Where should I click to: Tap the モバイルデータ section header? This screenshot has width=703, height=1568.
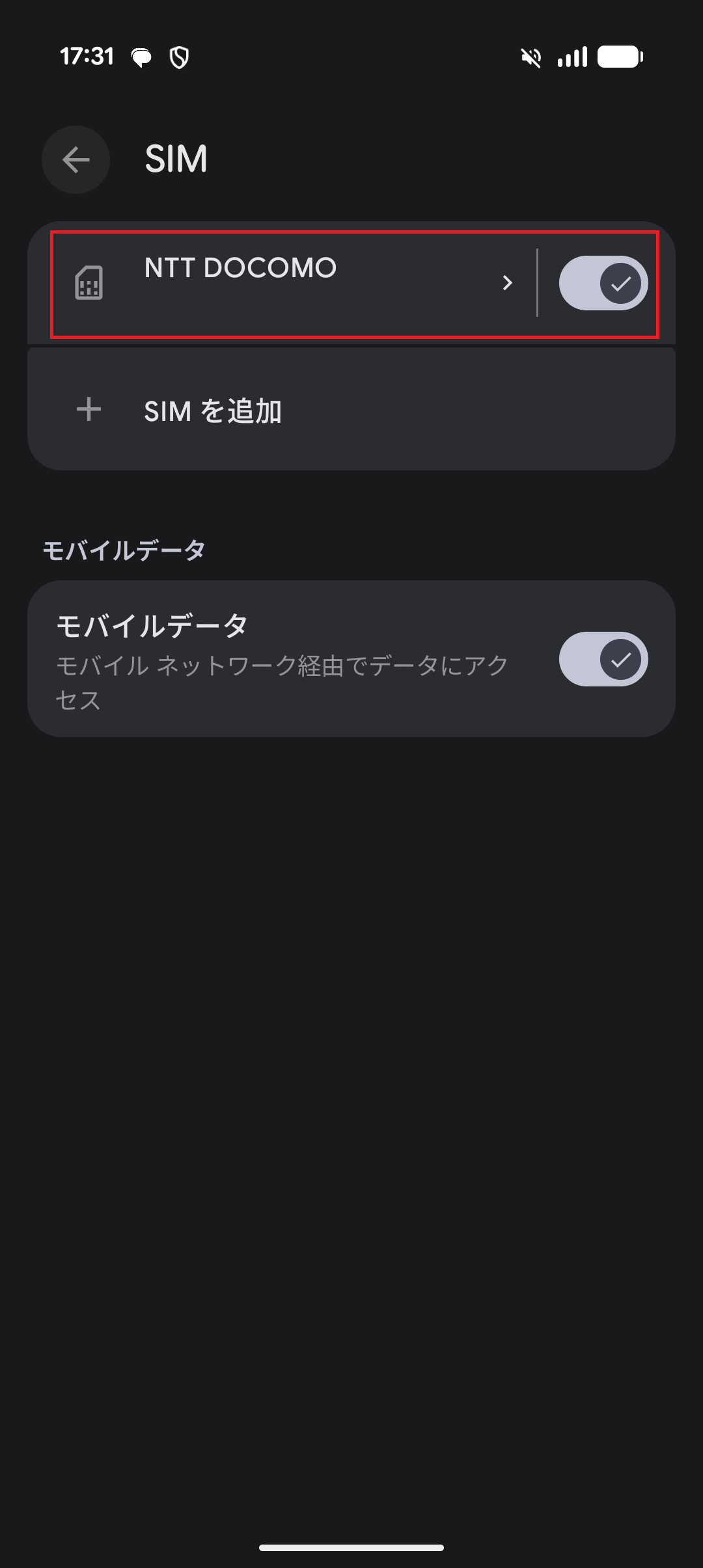coord(124,550)
